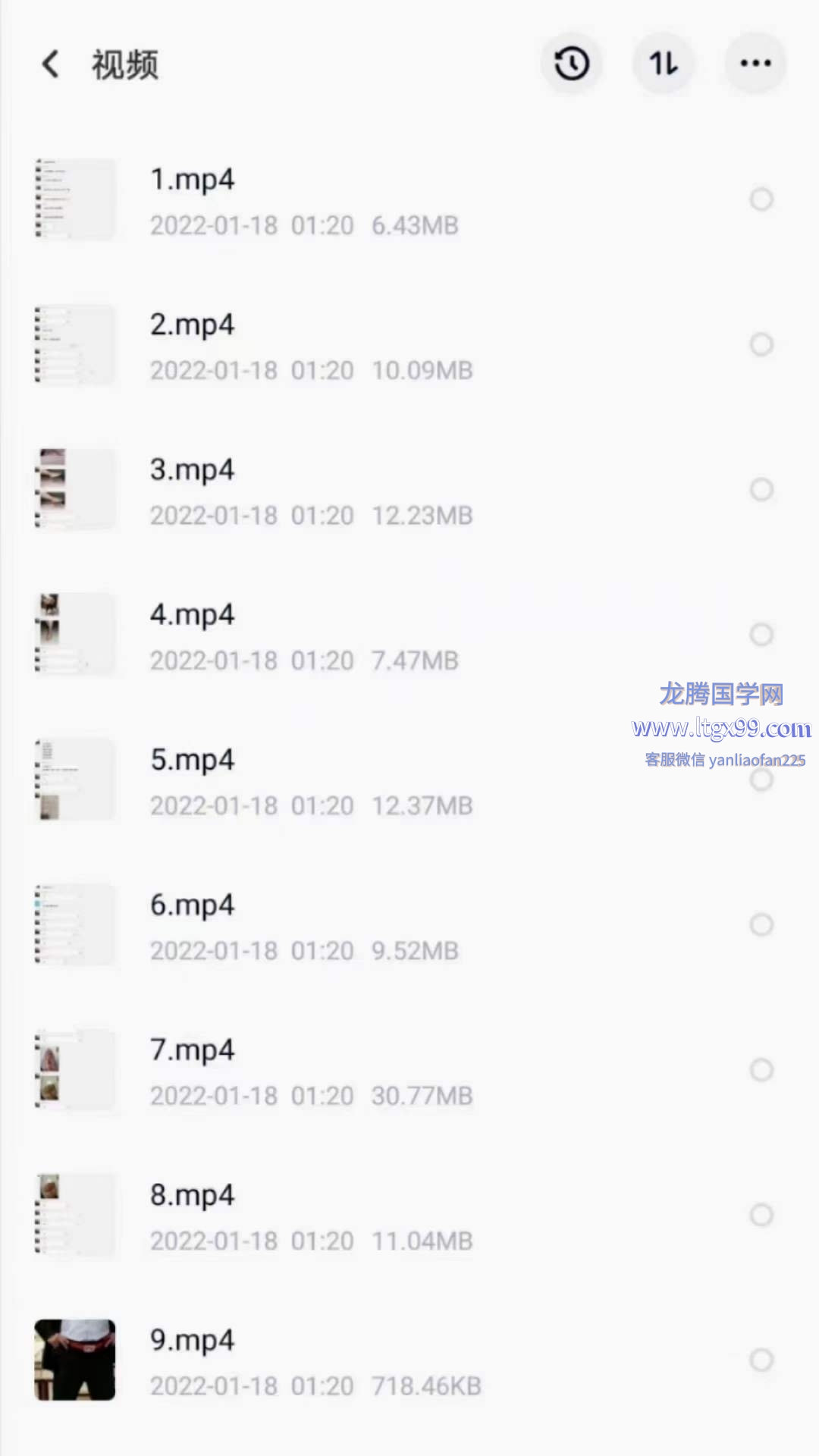Image resolution: width=819 pixels, height=1456 pixels.
Task: Play the file 3.mp4
Action: tap(193, 470)
